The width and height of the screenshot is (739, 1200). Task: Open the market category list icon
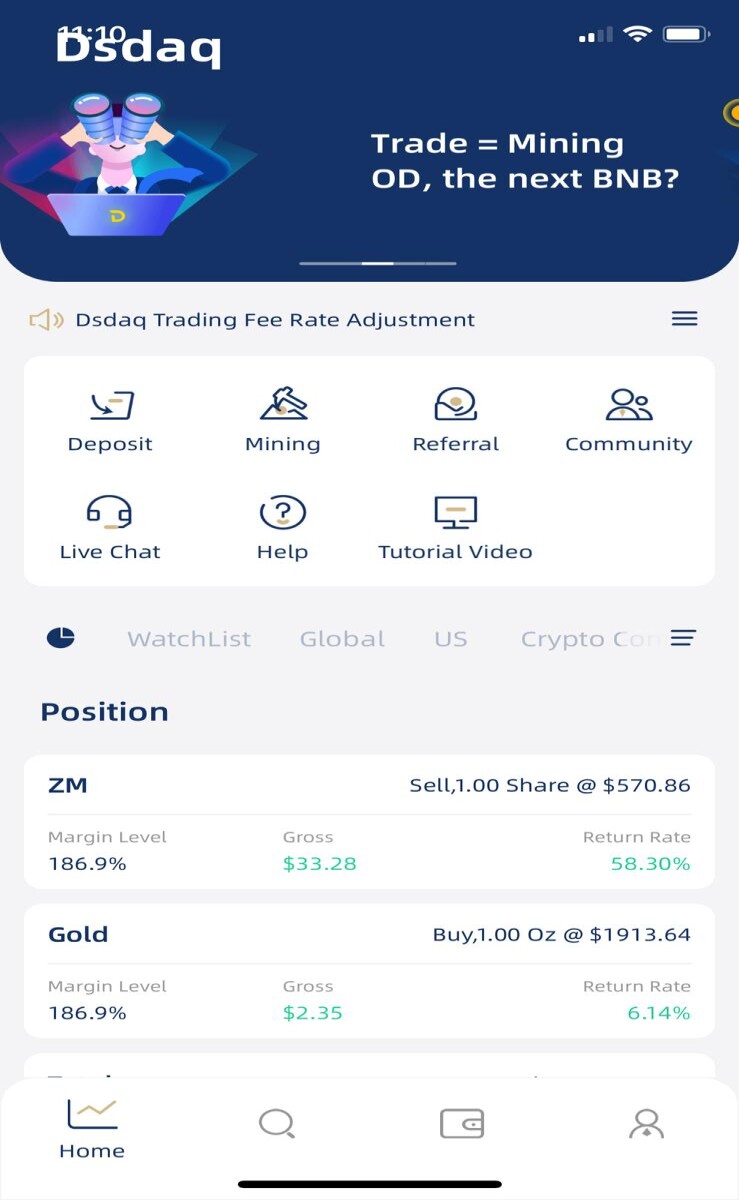tap(683, 638)
